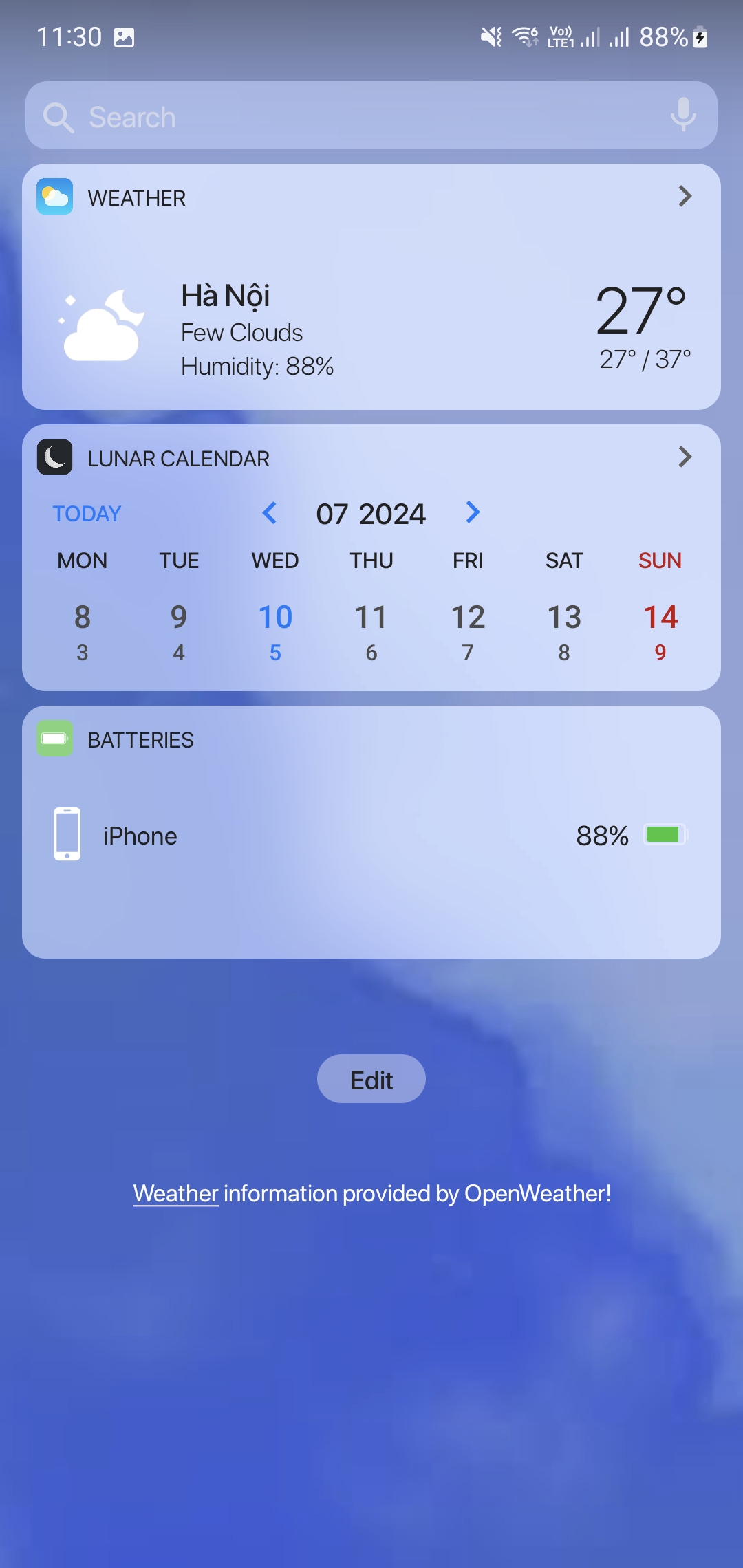The width and height of the screenshot is (743, 1568).
Task: Tap the Lunar Calendar moon icon
Action: click(54, 457)
